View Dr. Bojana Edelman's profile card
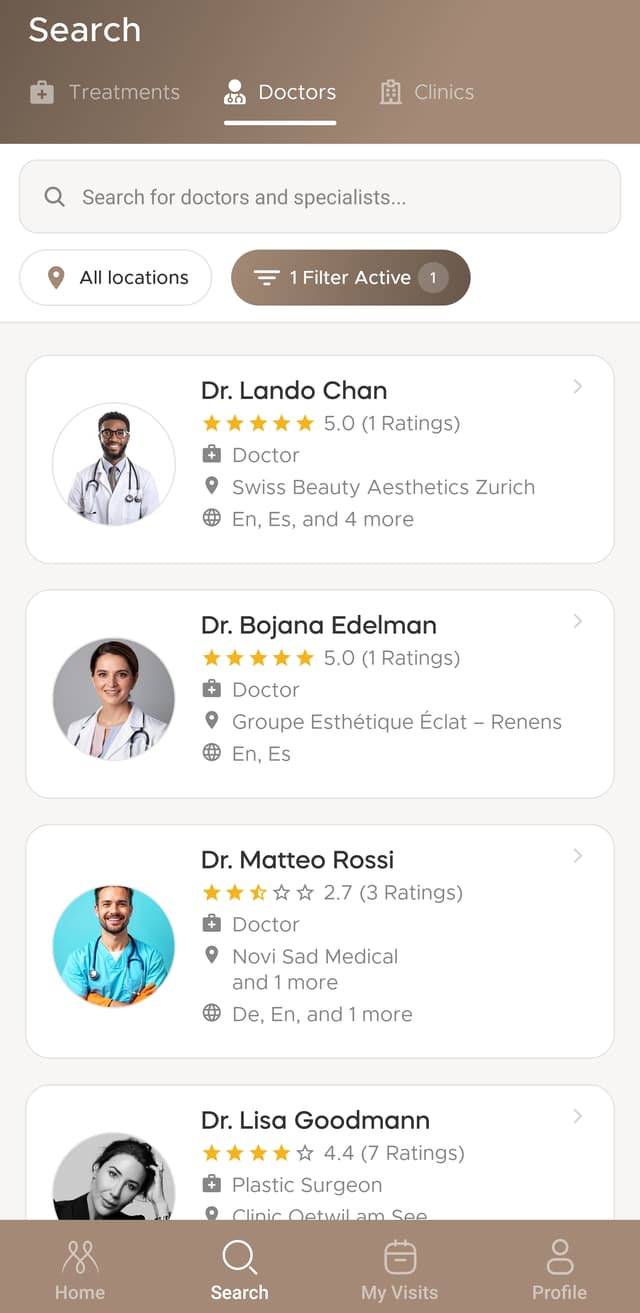This screenshot has height=1313, width=640. point(320,694)
